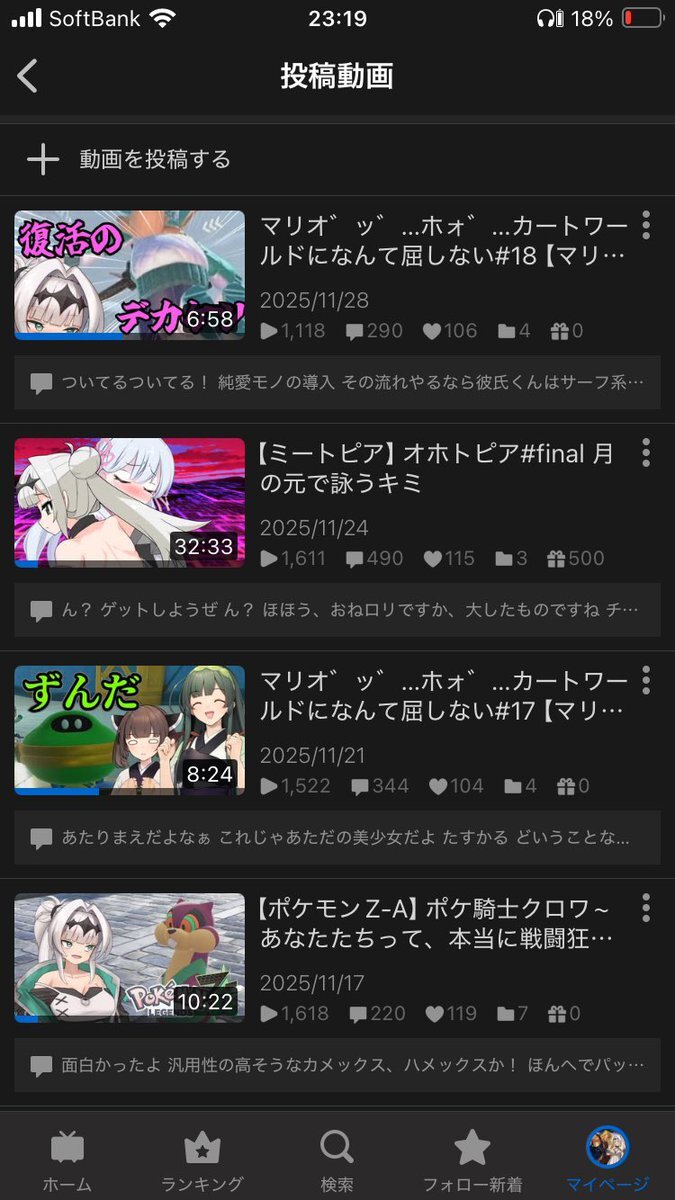675x1200 pixels.
Task: Open overflow menu for オホトピア#final video
Action: point(646,453)
